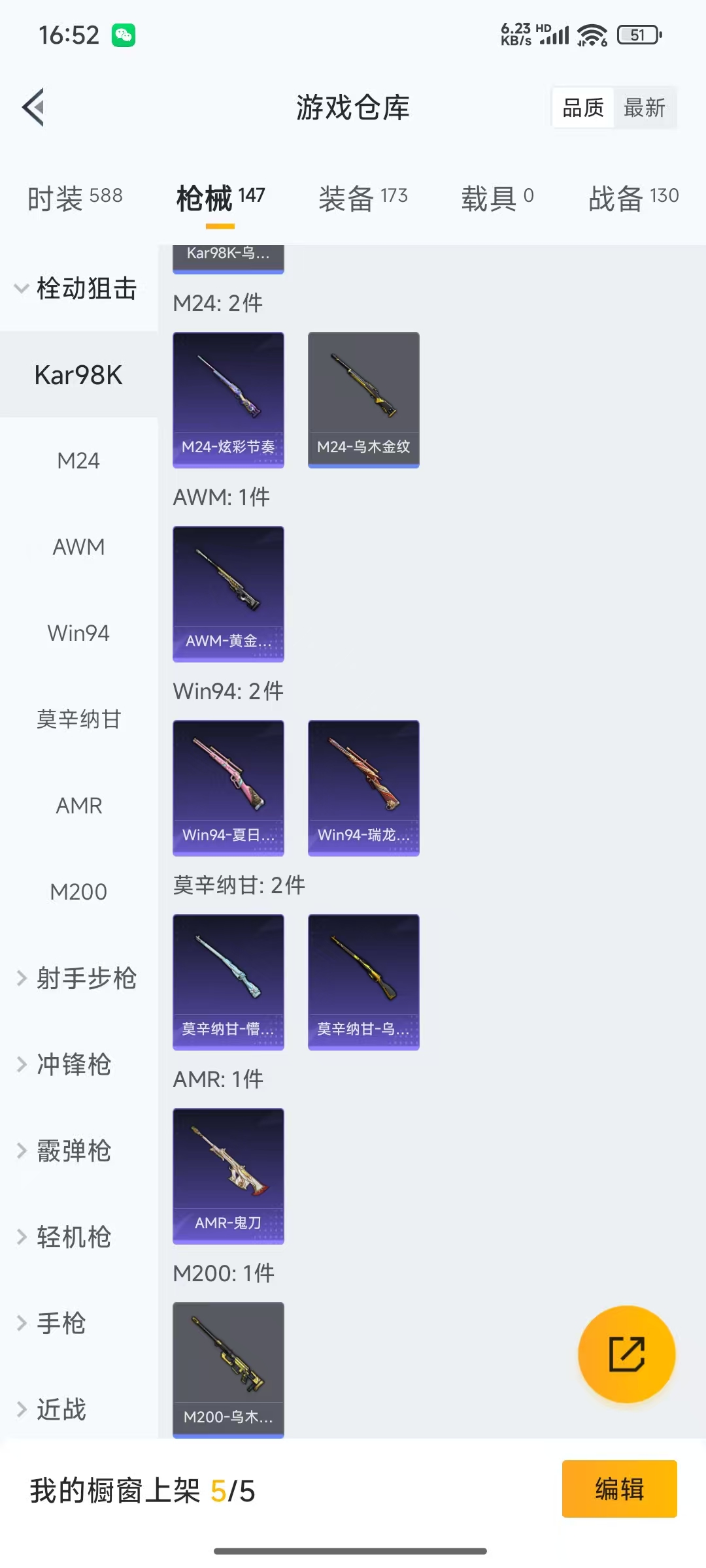View the AWM-黄金 skin item
This screenshot has height=1568, width=706.
228,594
